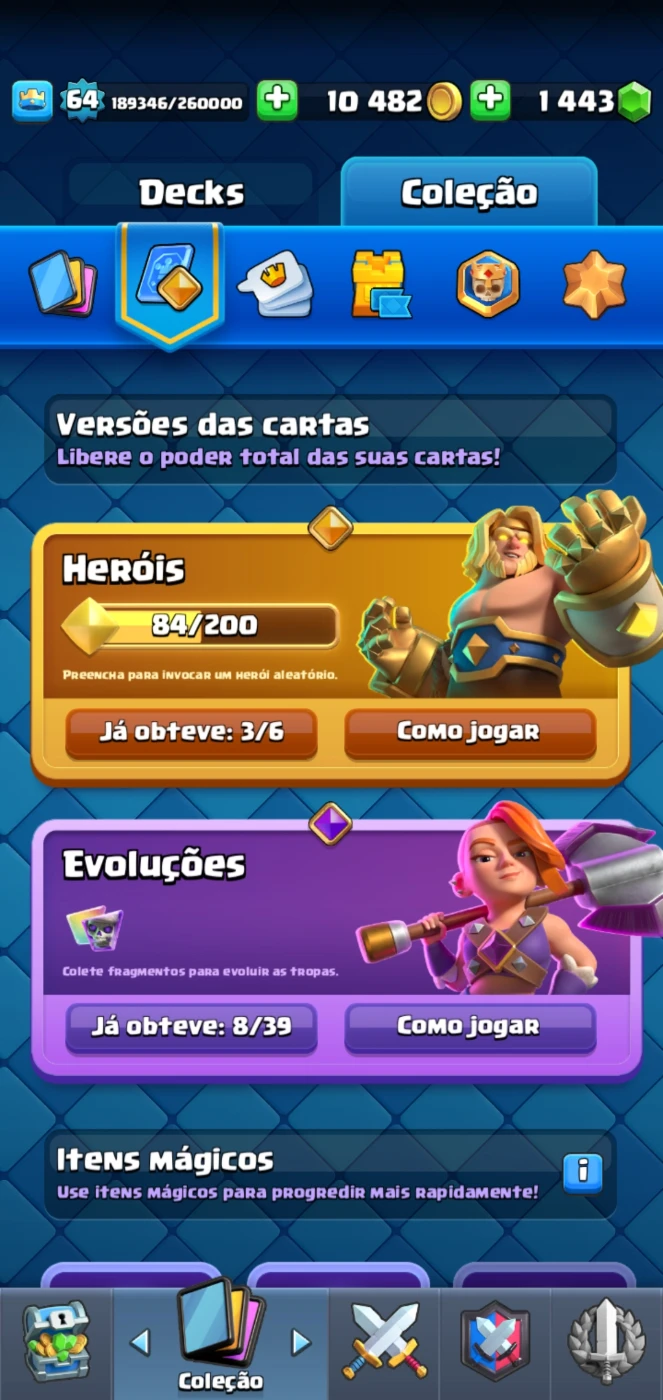Image resolution: width=663 pixels, height=1400 pixels.
Task: Open the orange star sub-tab
Action: pyautogui.click(x=594, y=284)
